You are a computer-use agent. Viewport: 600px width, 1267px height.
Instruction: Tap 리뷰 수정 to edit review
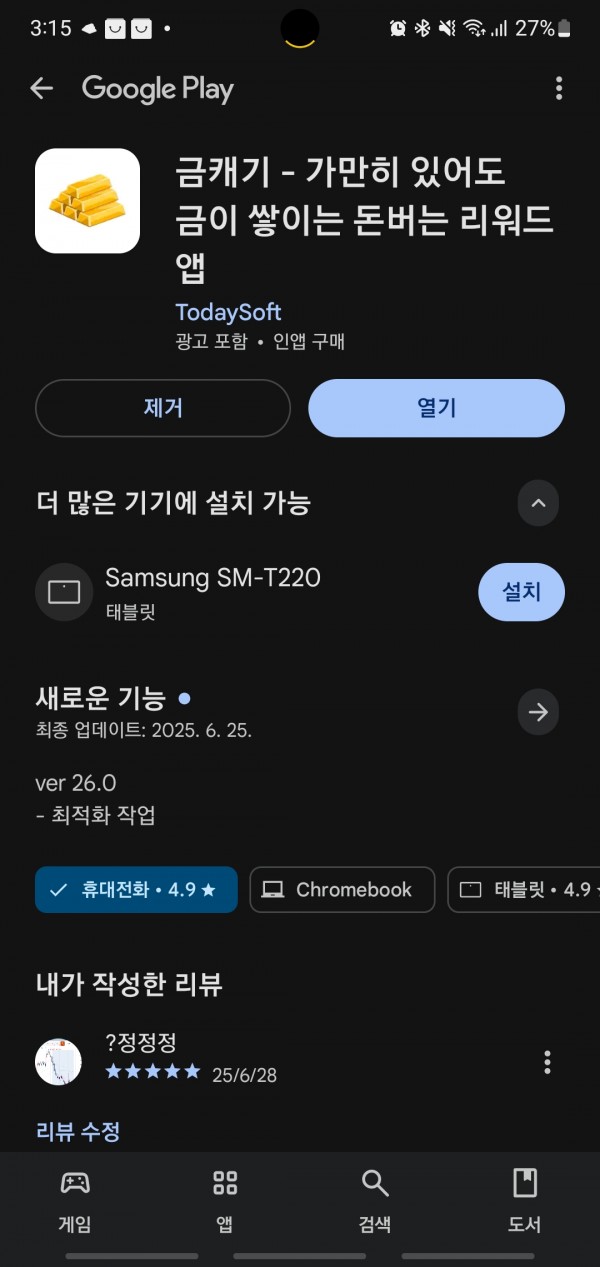[x=78, y=1132]
